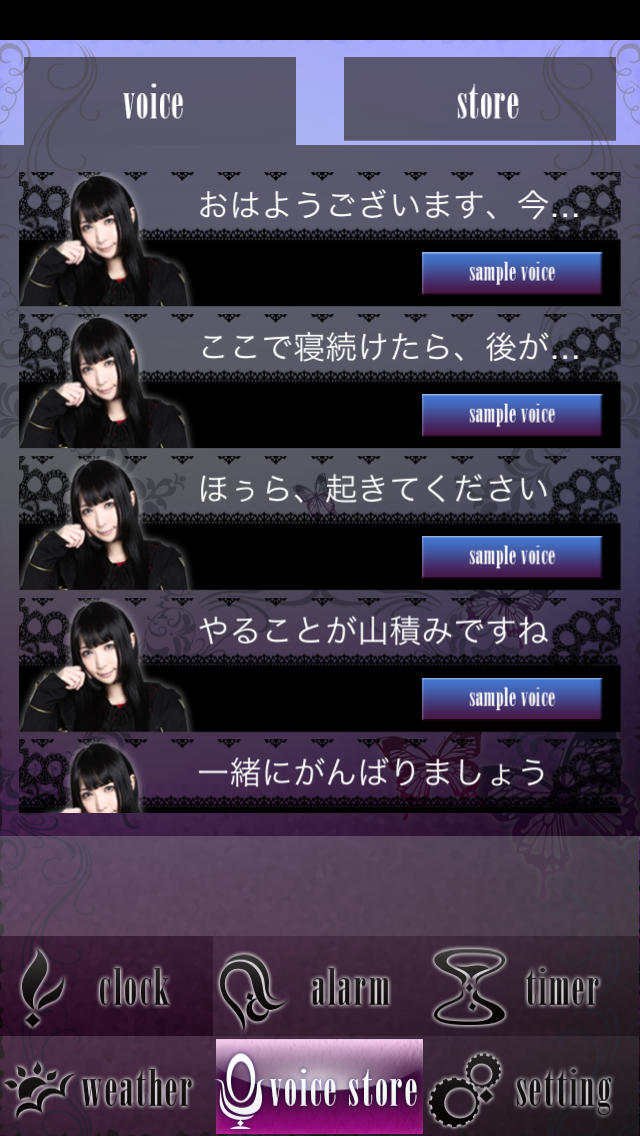Open the alarm section
This screenshot has height=1136, width=640.
click(319, 987)
